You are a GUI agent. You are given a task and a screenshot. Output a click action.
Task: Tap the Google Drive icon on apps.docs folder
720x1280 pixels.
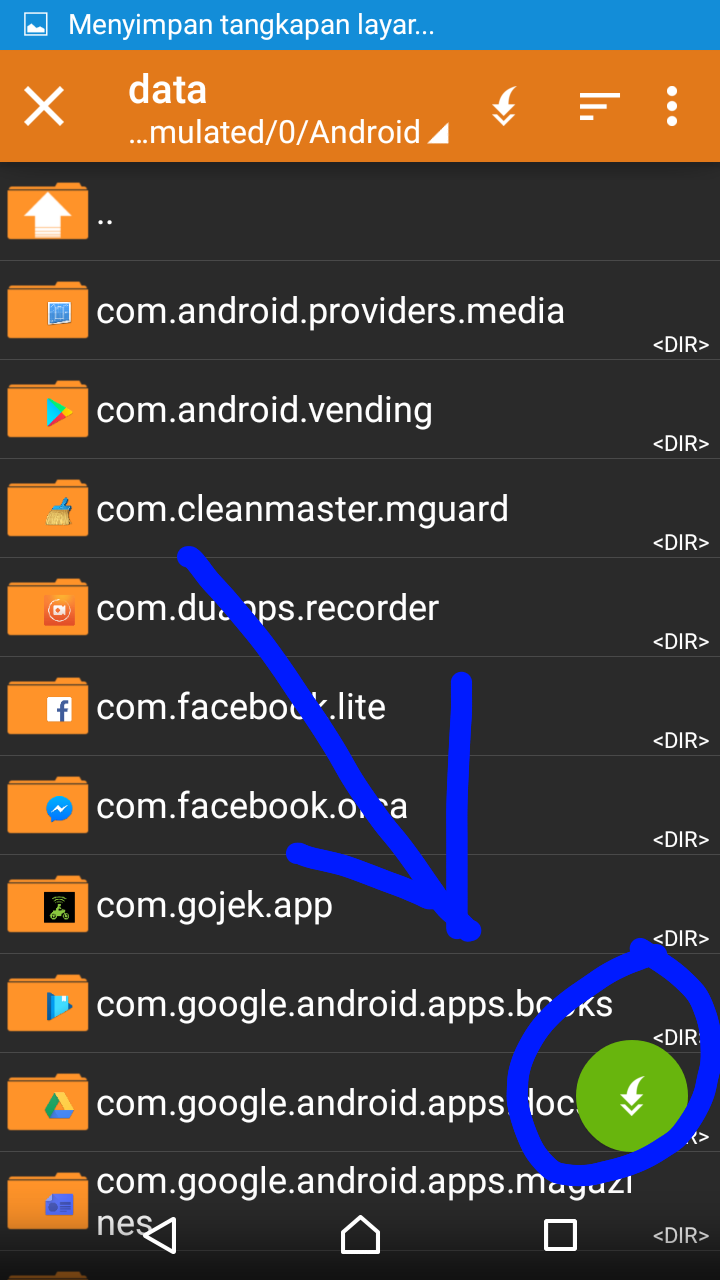click(x=47, y=1102)
